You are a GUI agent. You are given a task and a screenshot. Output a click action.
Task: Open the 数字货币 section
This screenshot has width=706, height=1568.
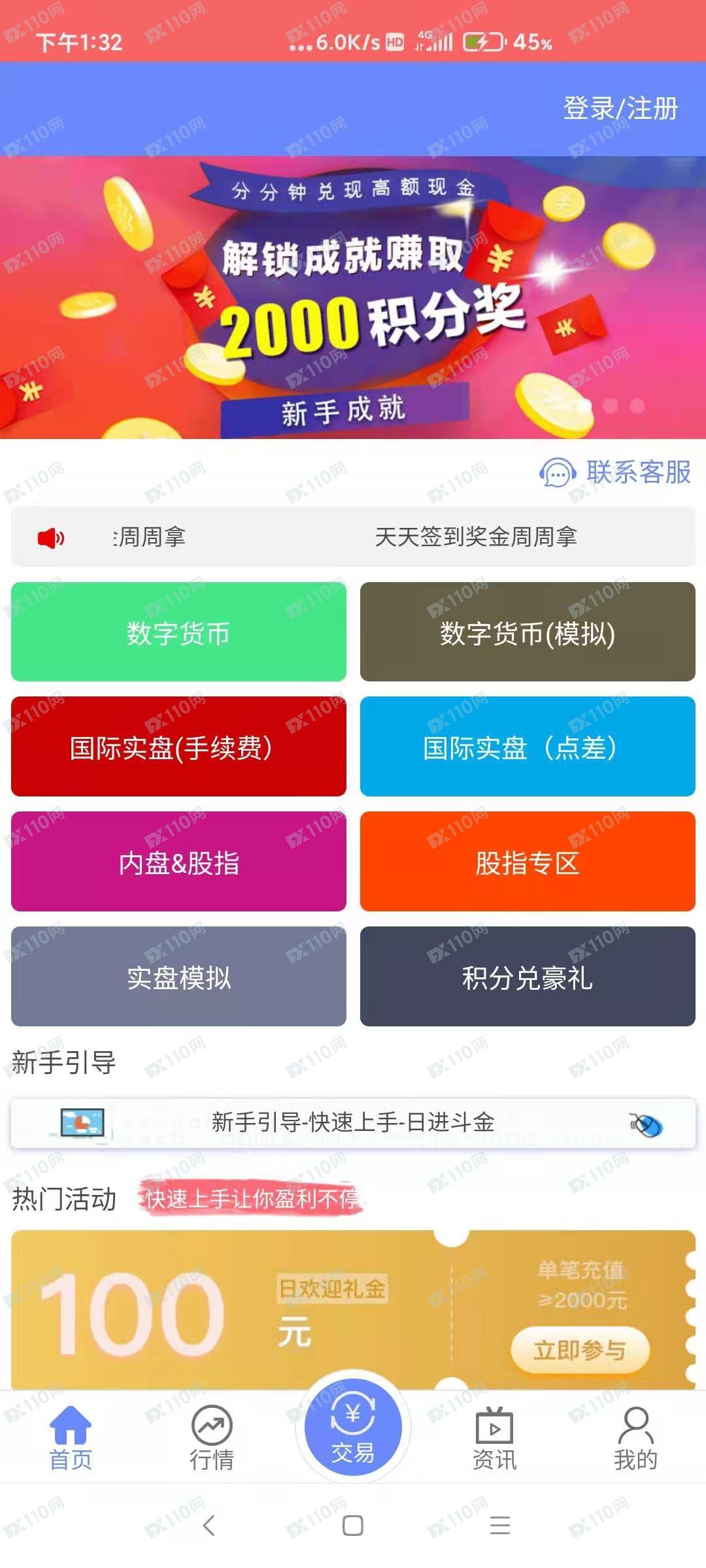[x=178, y=632]
